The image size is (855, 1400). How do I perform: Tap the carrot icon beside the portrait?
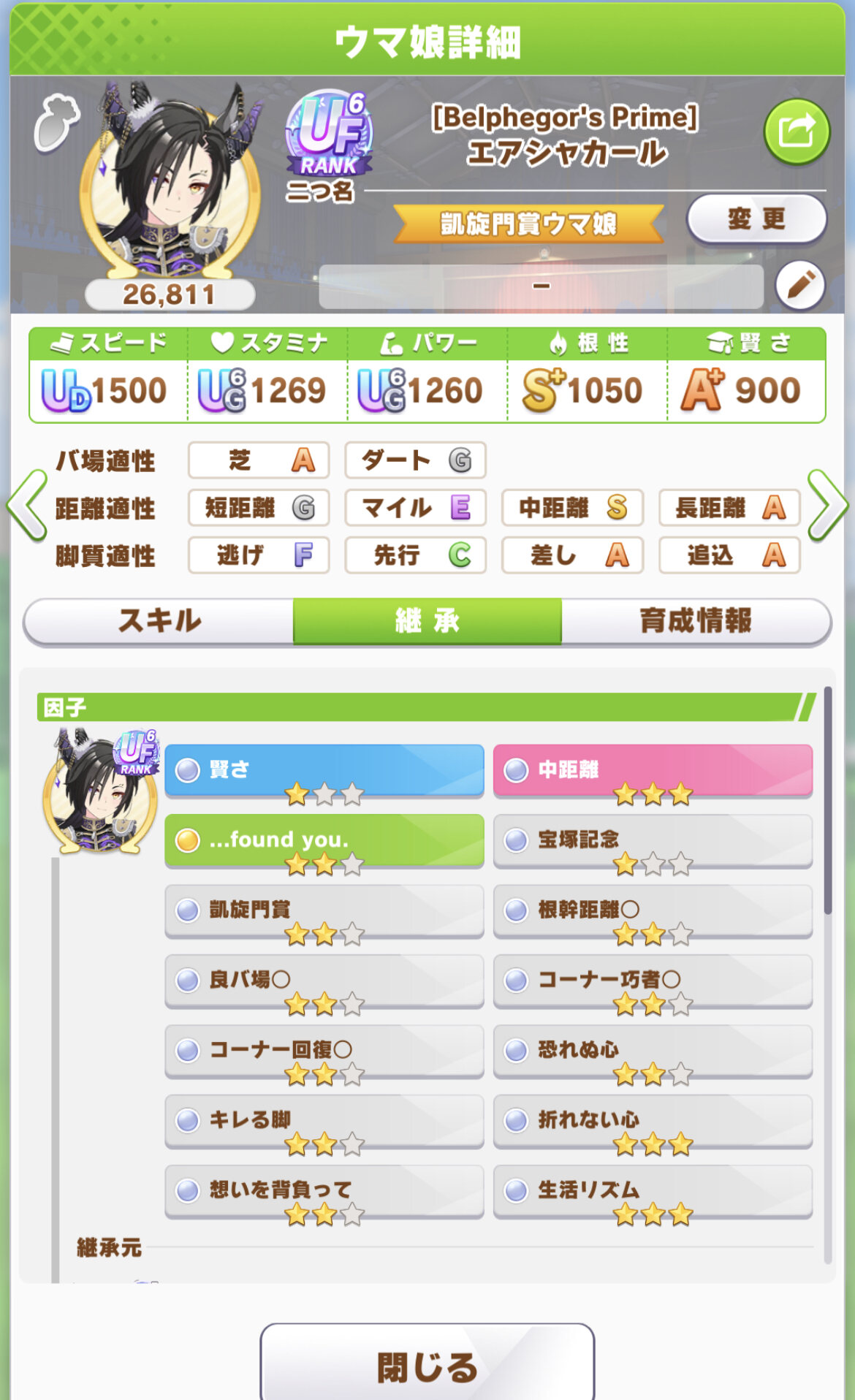(56, 124)
